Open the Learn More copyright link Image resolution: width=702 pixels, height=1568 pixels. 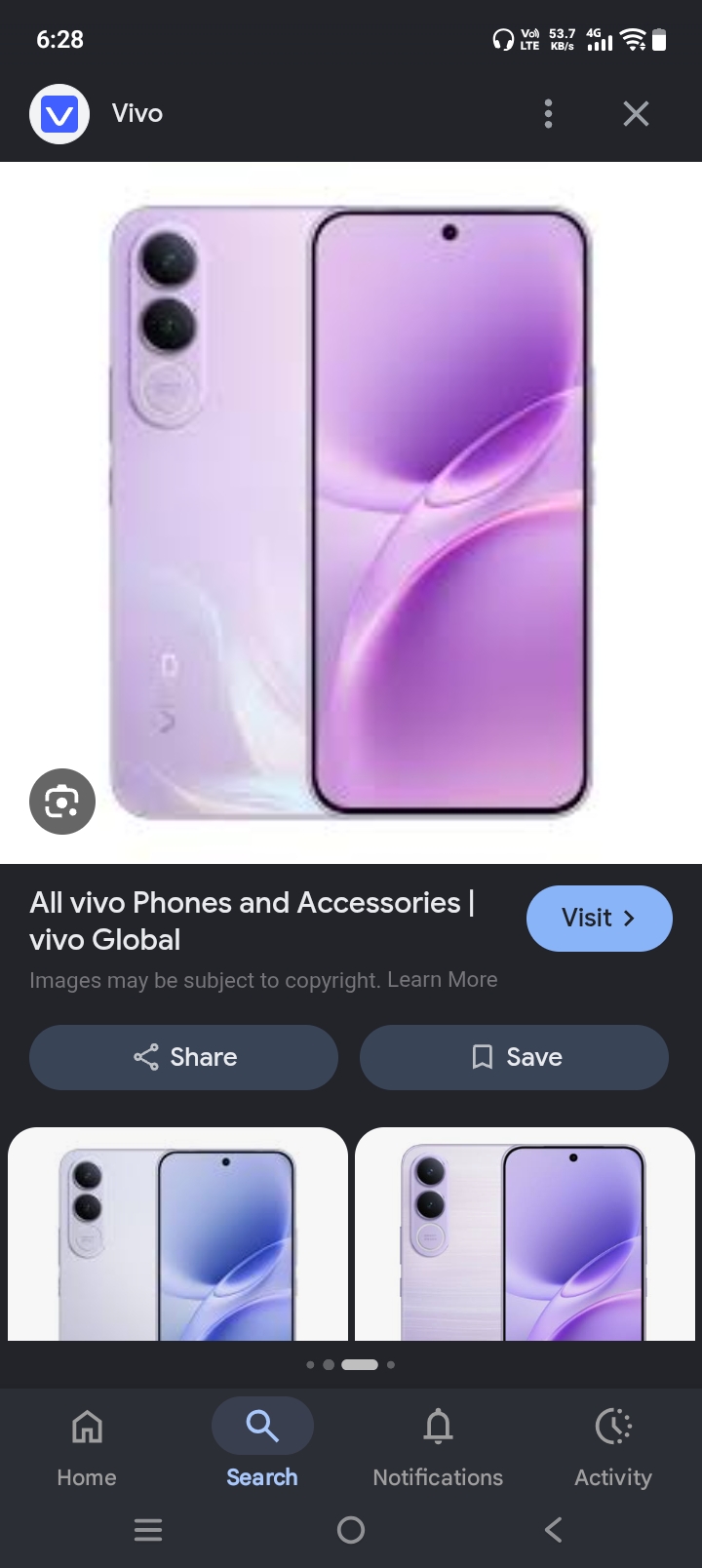coord(443,979)
